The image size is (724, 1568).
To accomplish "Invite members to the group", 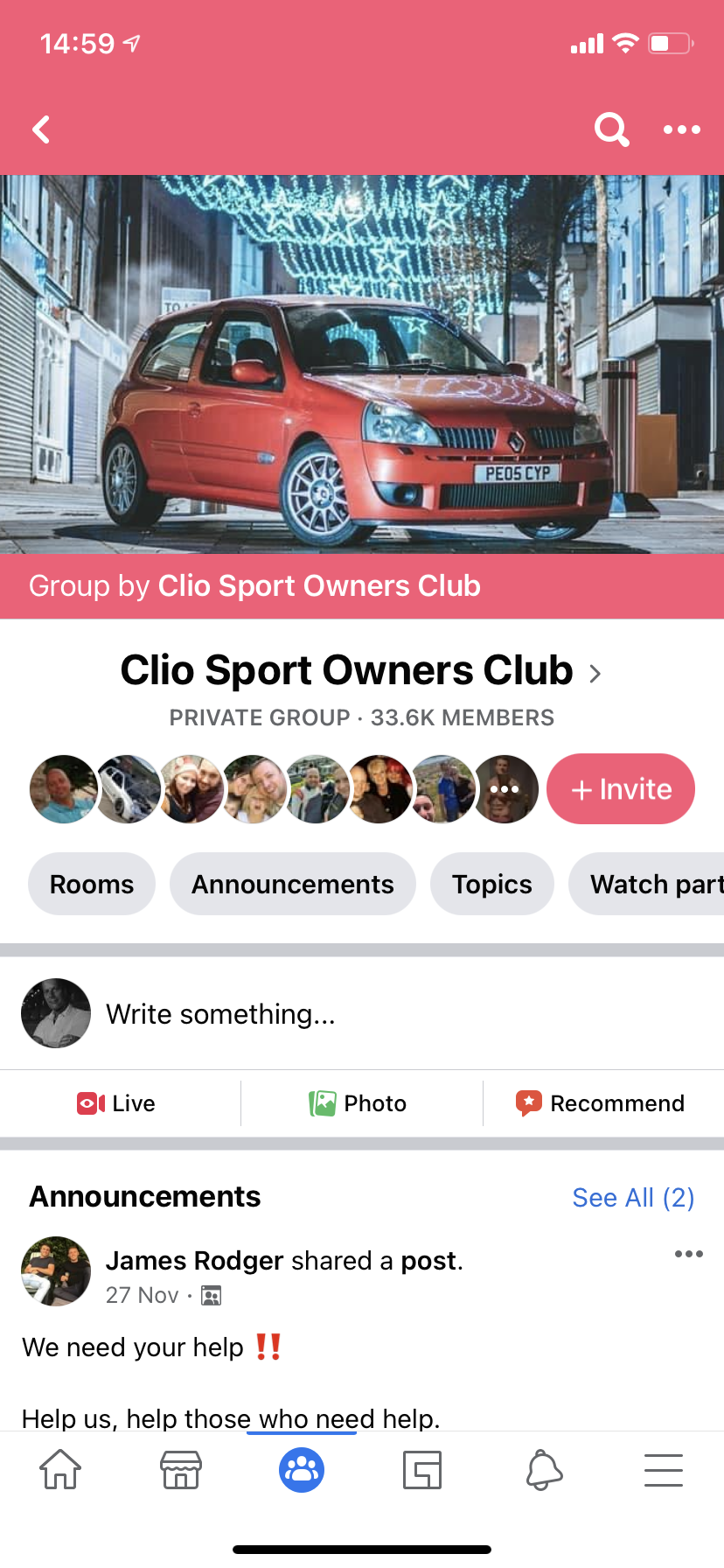I will pyautogui.click(x=621, y=789).
